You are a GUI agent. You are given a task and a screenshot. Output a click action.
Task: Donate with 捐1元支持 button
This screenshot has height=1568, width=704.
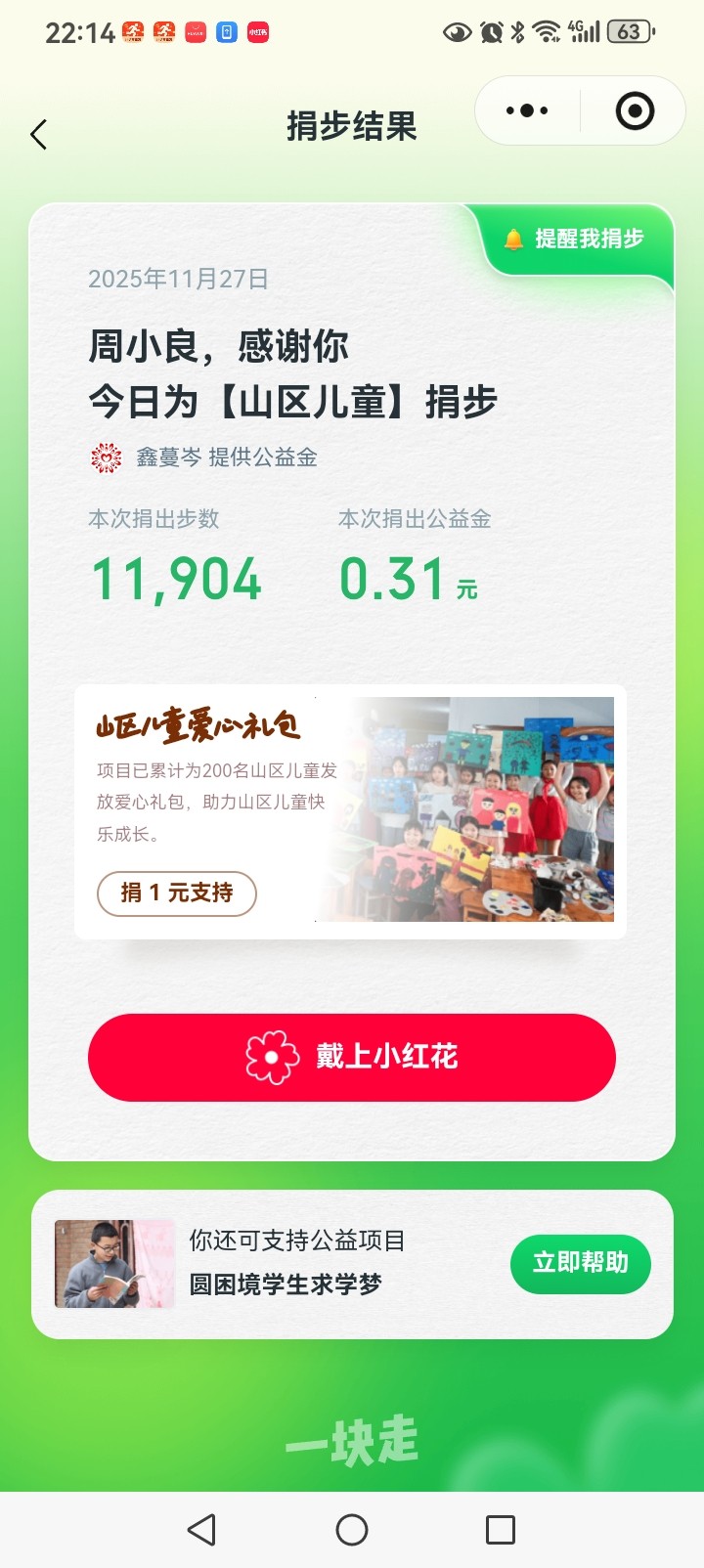[x=177, y=893]
